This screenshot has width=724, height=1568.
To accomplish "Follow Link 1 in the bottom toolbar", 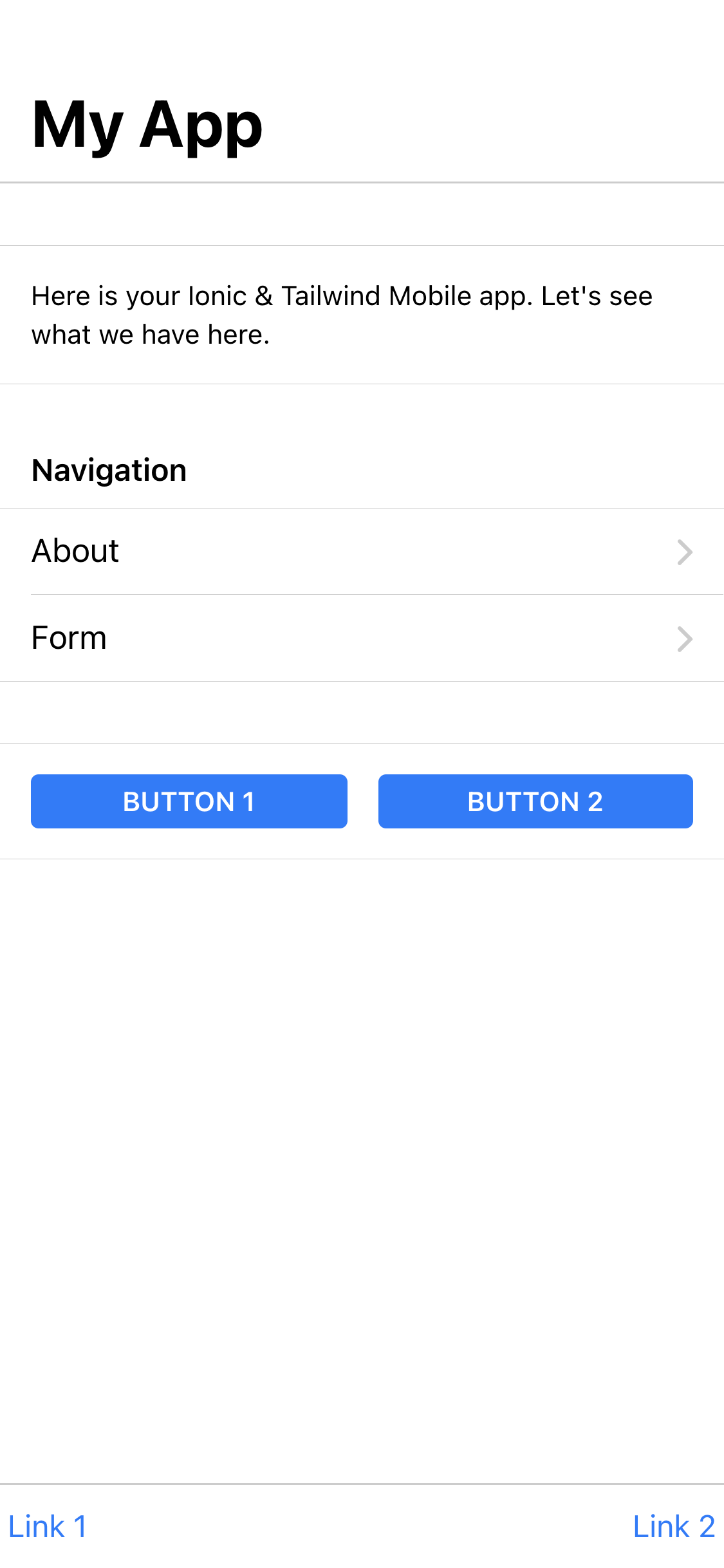I will (48, 1526).
